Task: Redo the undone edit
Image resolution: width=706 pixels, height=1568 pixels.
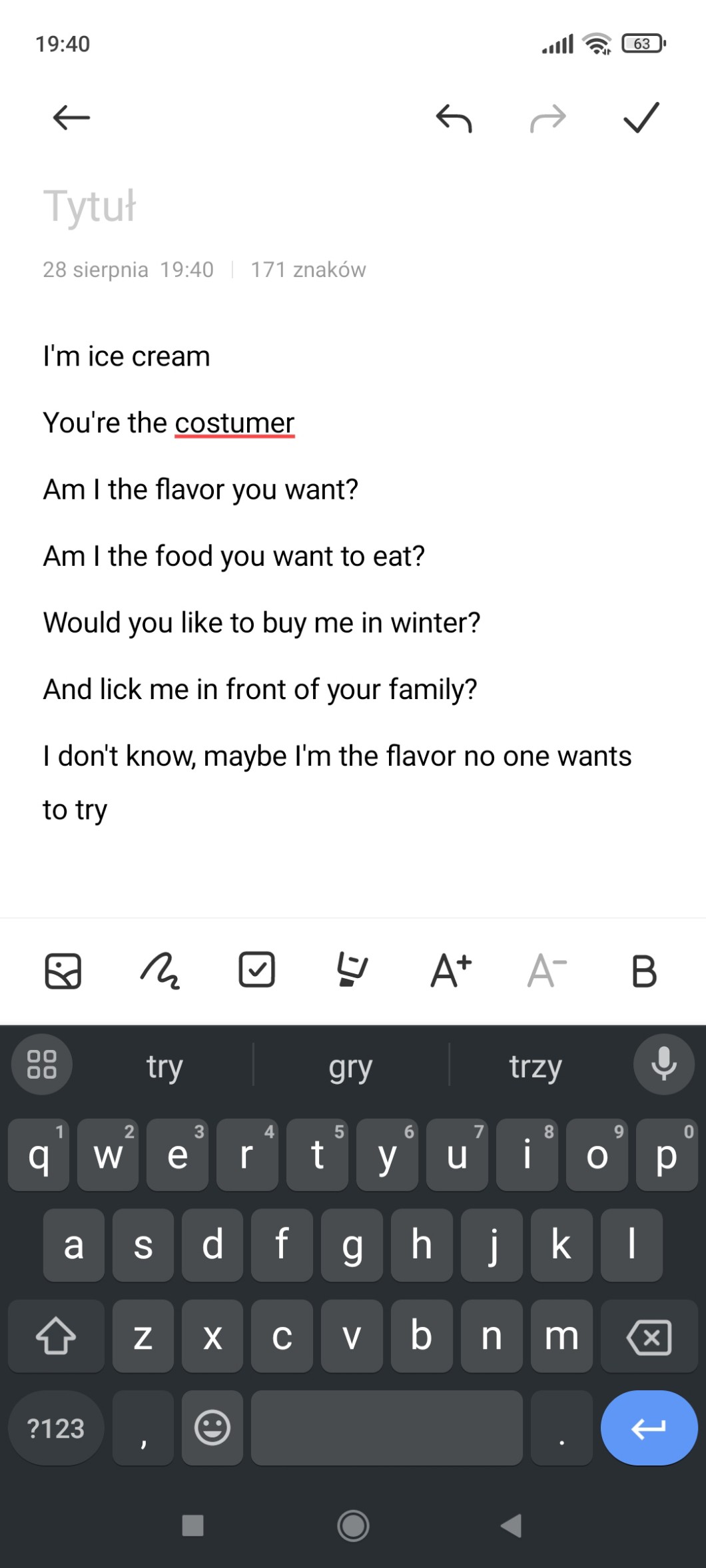Action: 547,119
